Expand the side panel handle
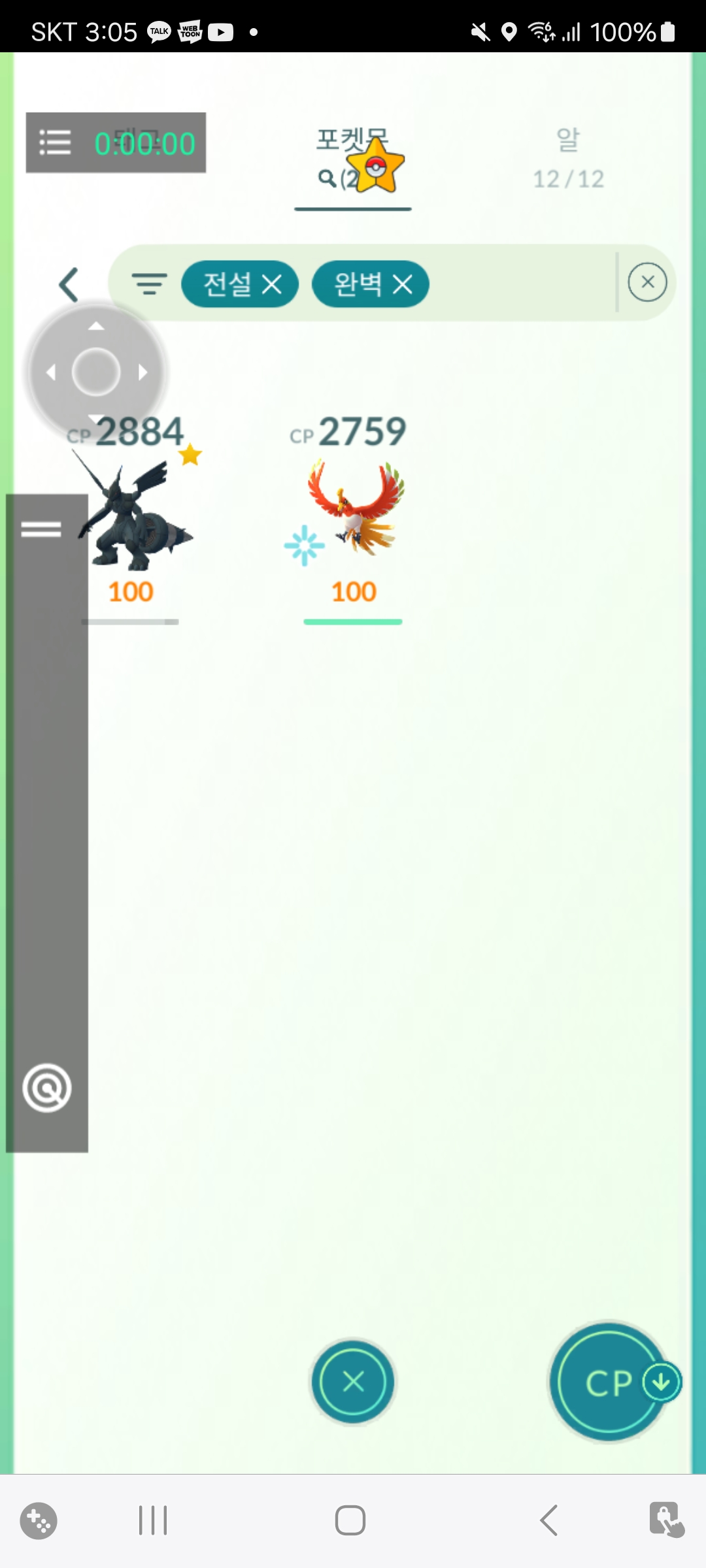The image size is (706, 1568). coord(41,529)
